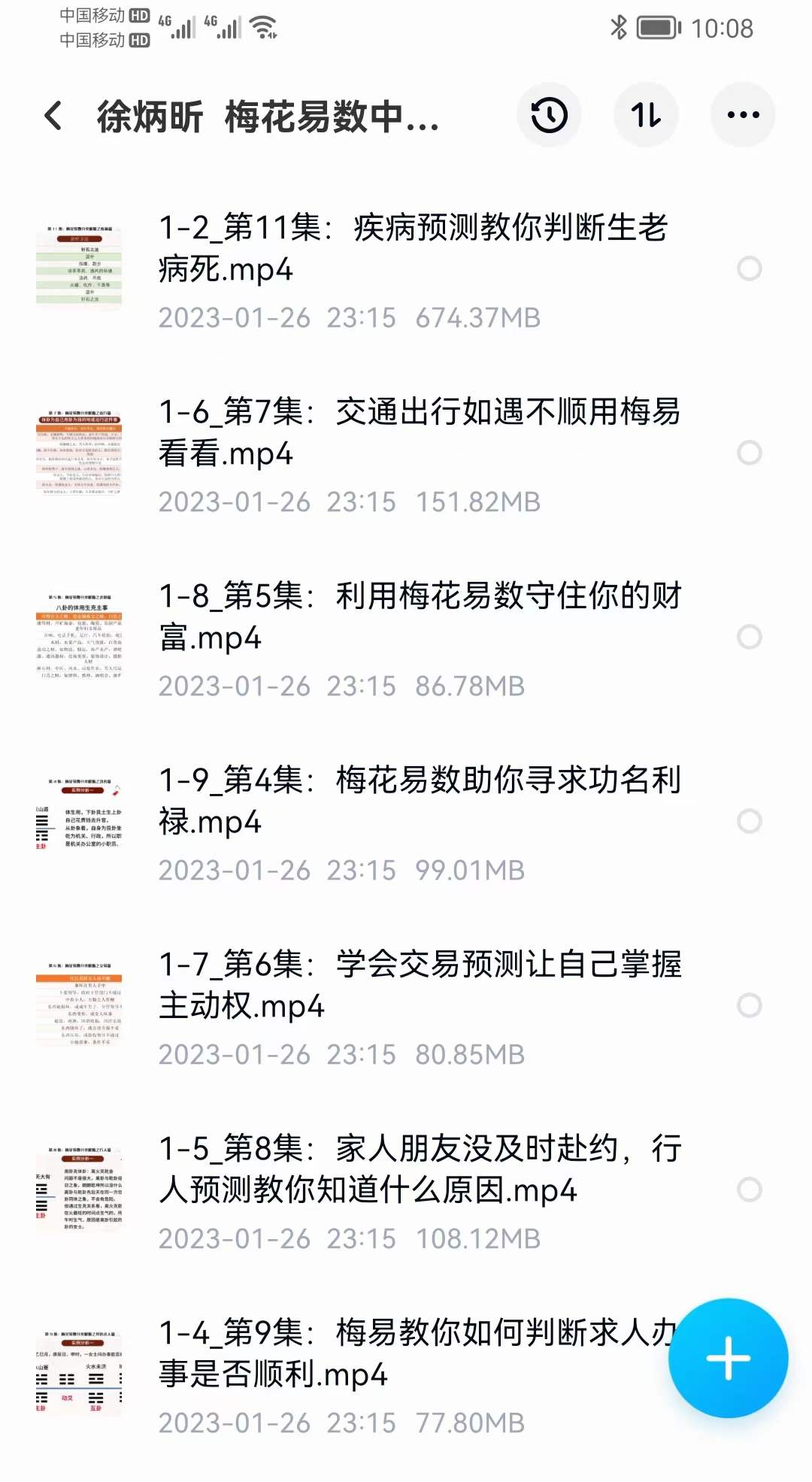Image resolution: width=812 pixels, height=1482 pixels.
Task: Select the 第6集 file's round checkbox
Action: (x=749, y=1005)
